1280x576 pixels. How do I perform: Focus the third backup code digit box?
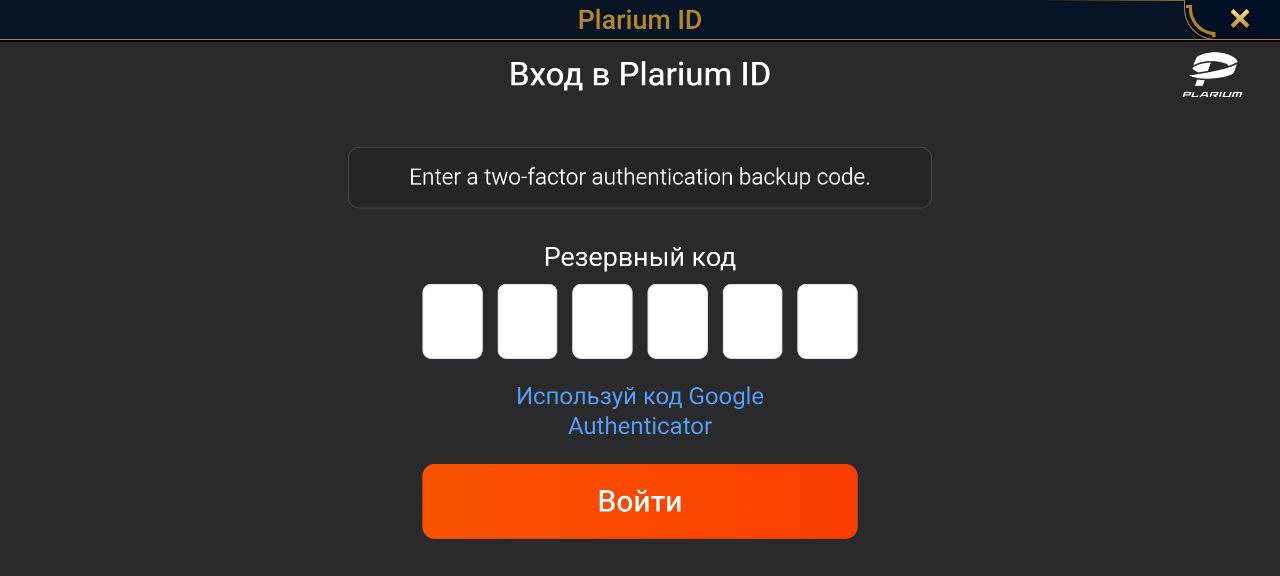[x=602, y=321]
